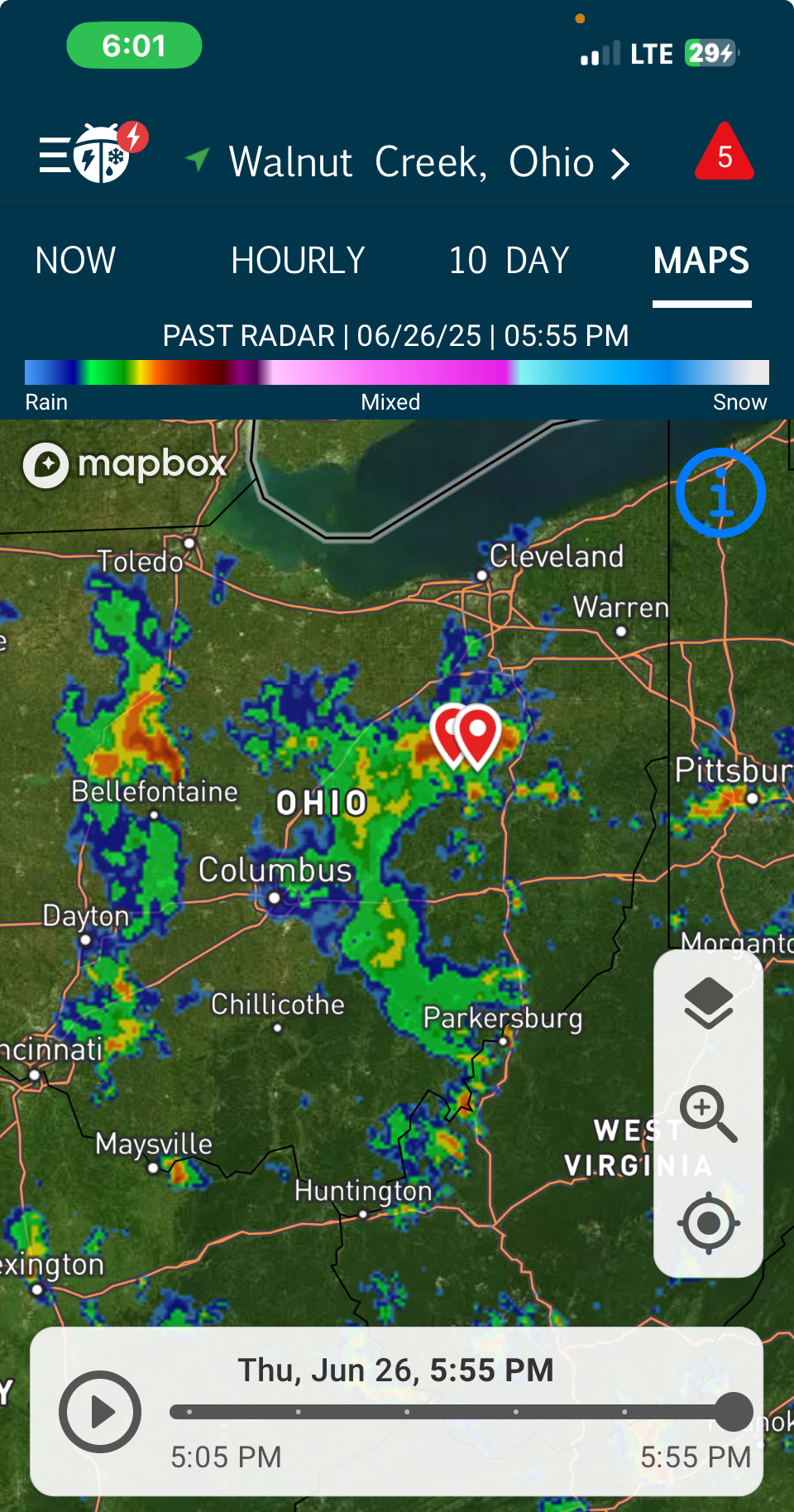Switch to the 10 DAY tab
This screenshot has width=794, height=1512.
[x=509, y=261]
